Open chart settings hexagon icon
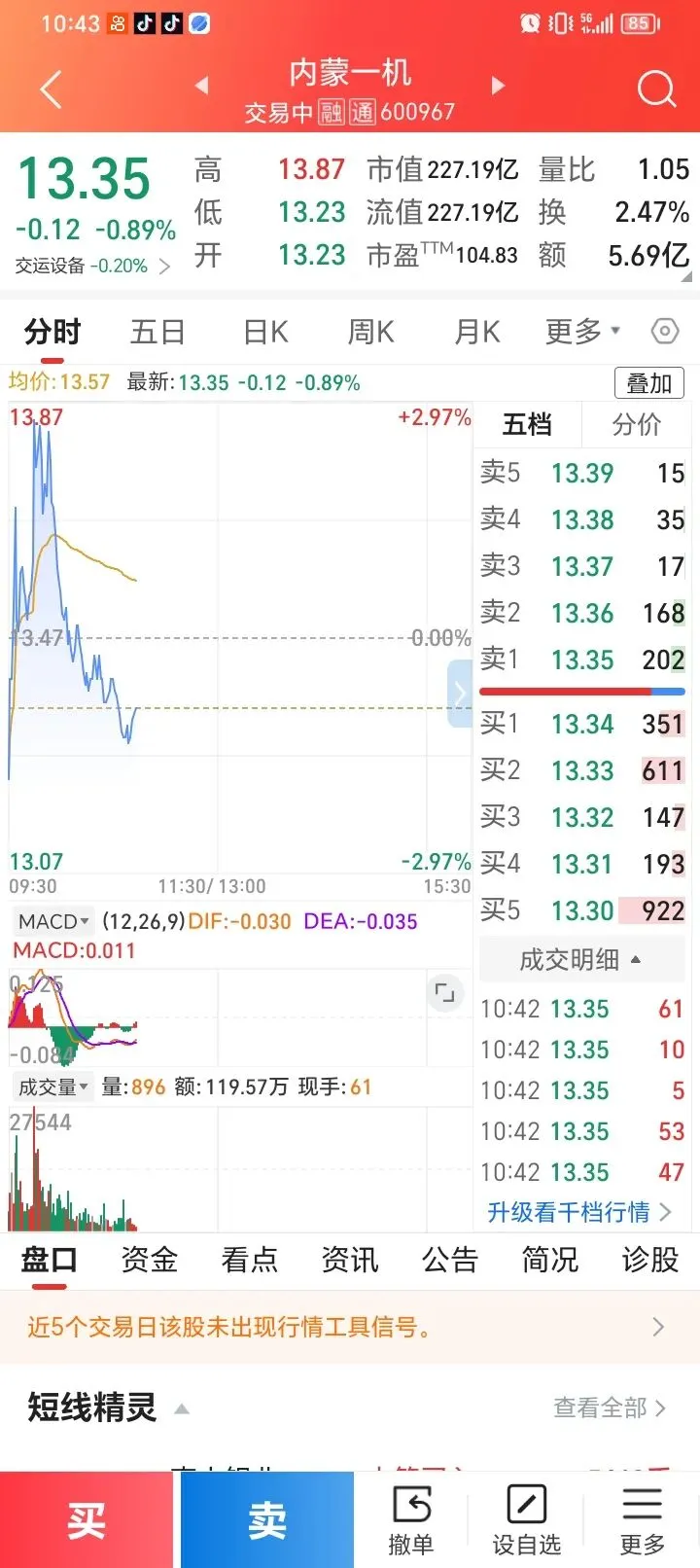 click(665, 332)
